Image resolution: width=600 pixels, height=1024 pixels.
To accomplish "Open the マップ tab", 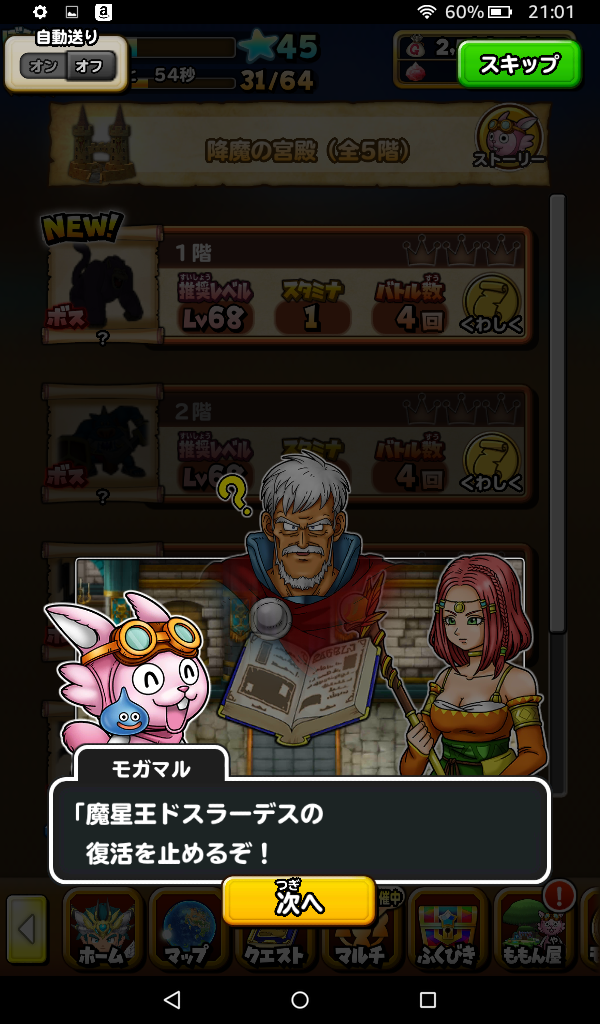I will click(188, 931).
